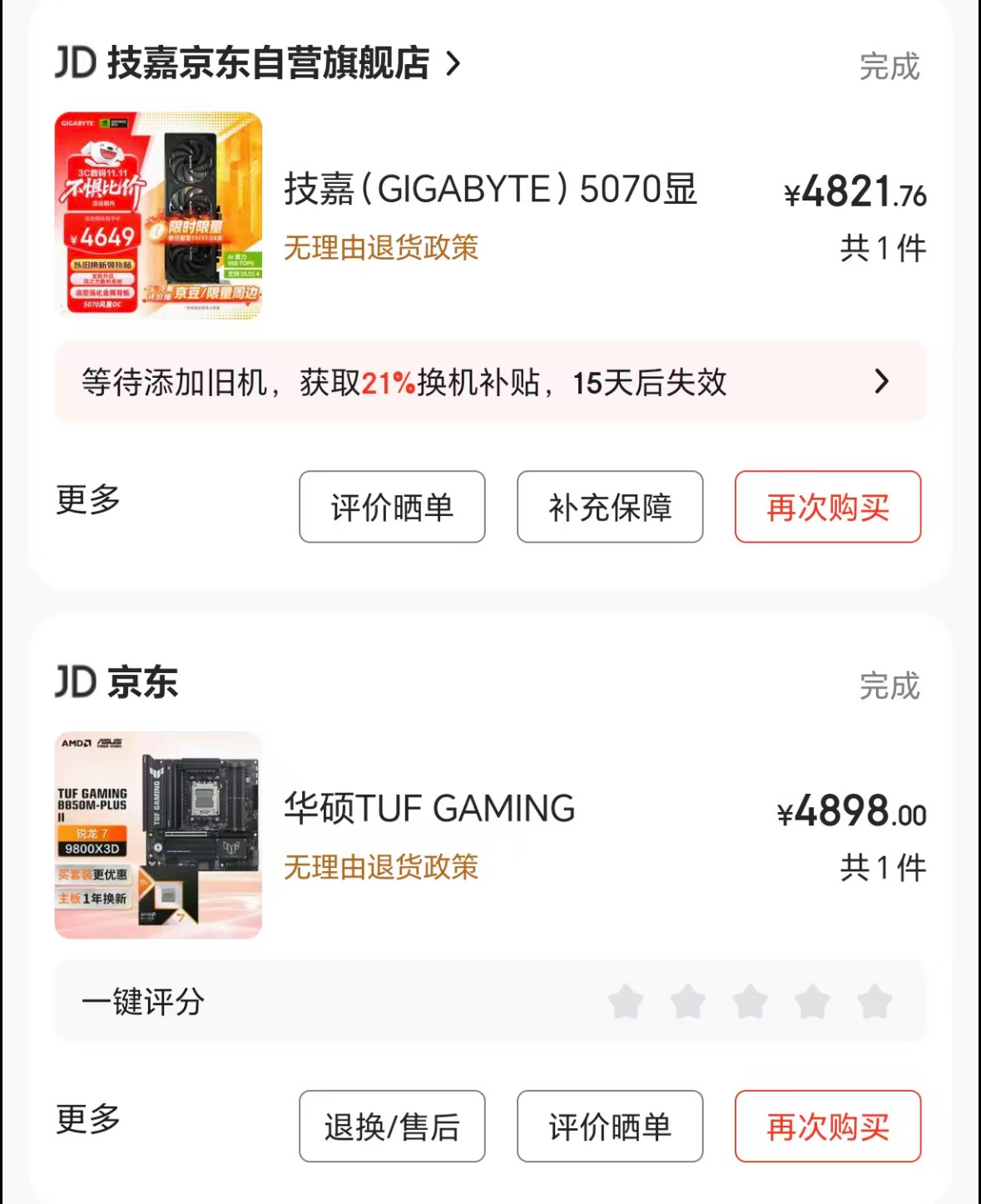
Task: Click 再次购买 on the ASUS order
Action: pyautogui.click(x=827, y=1127)
